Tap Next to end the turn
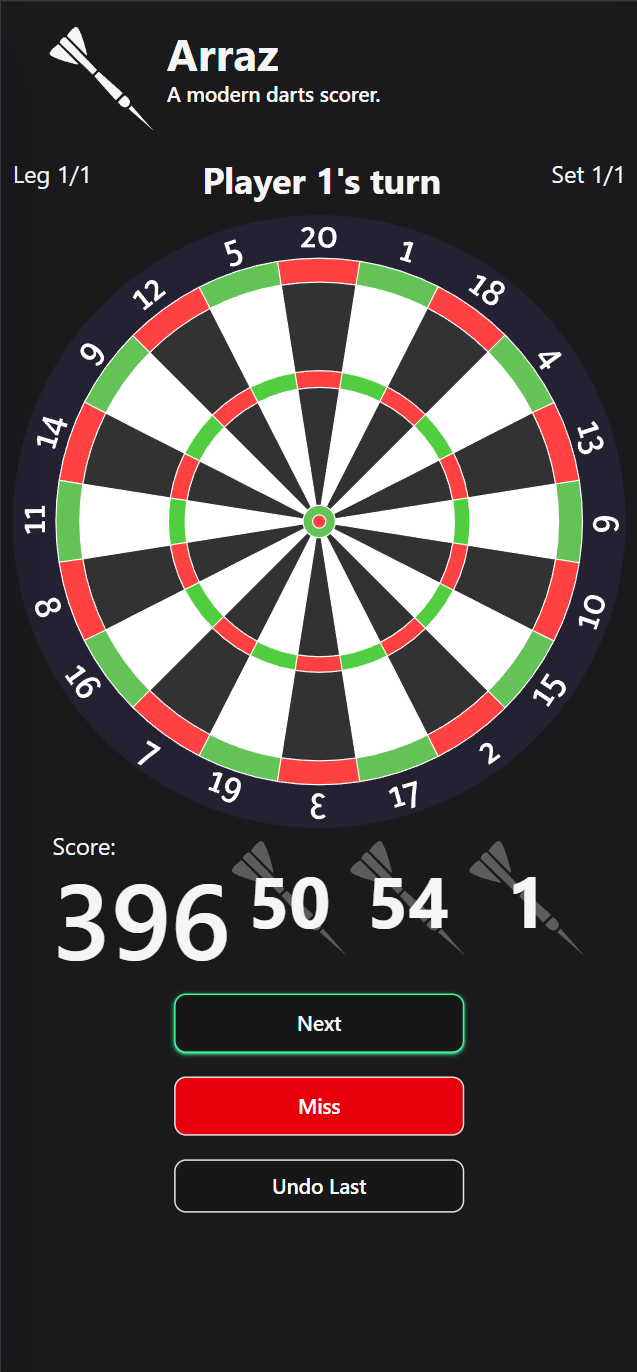The width and height of the screenshot is (637, 1372). point(319,1023)
